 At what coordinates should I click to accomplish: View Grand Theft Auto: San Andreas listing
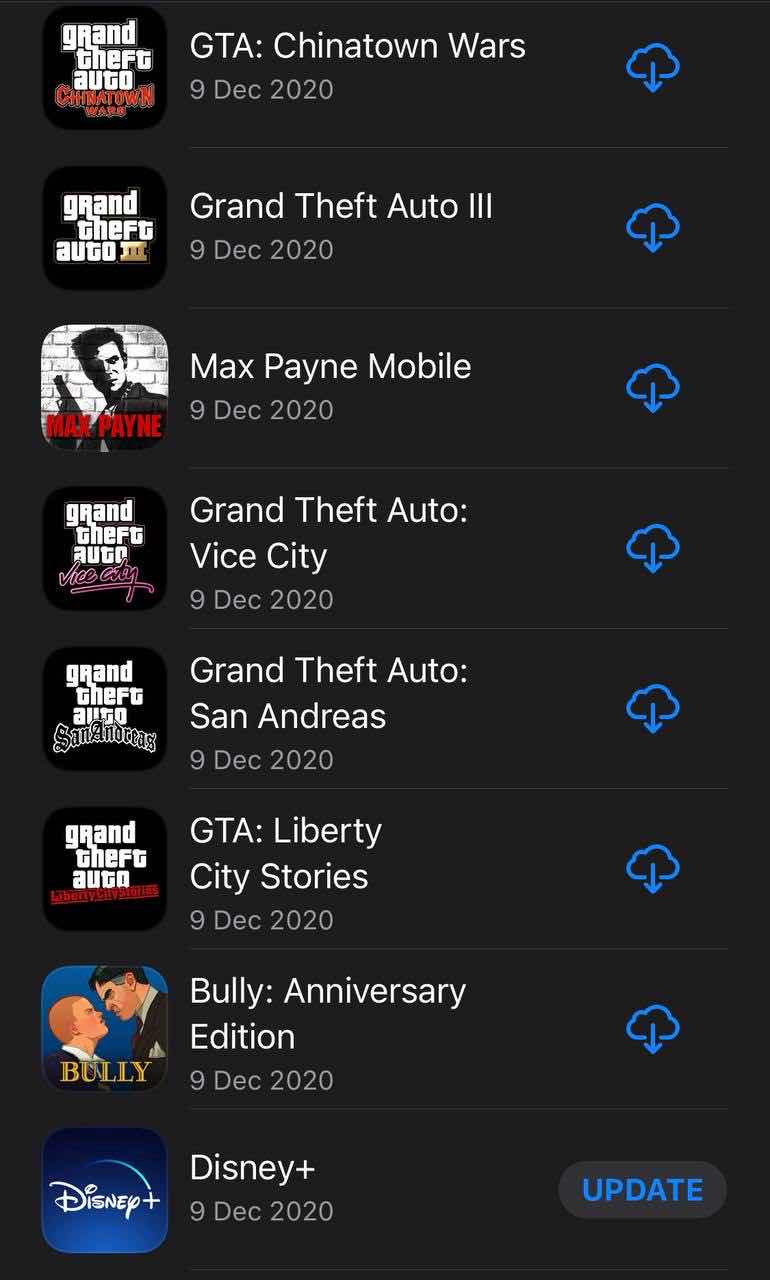(x=328, y=692)
